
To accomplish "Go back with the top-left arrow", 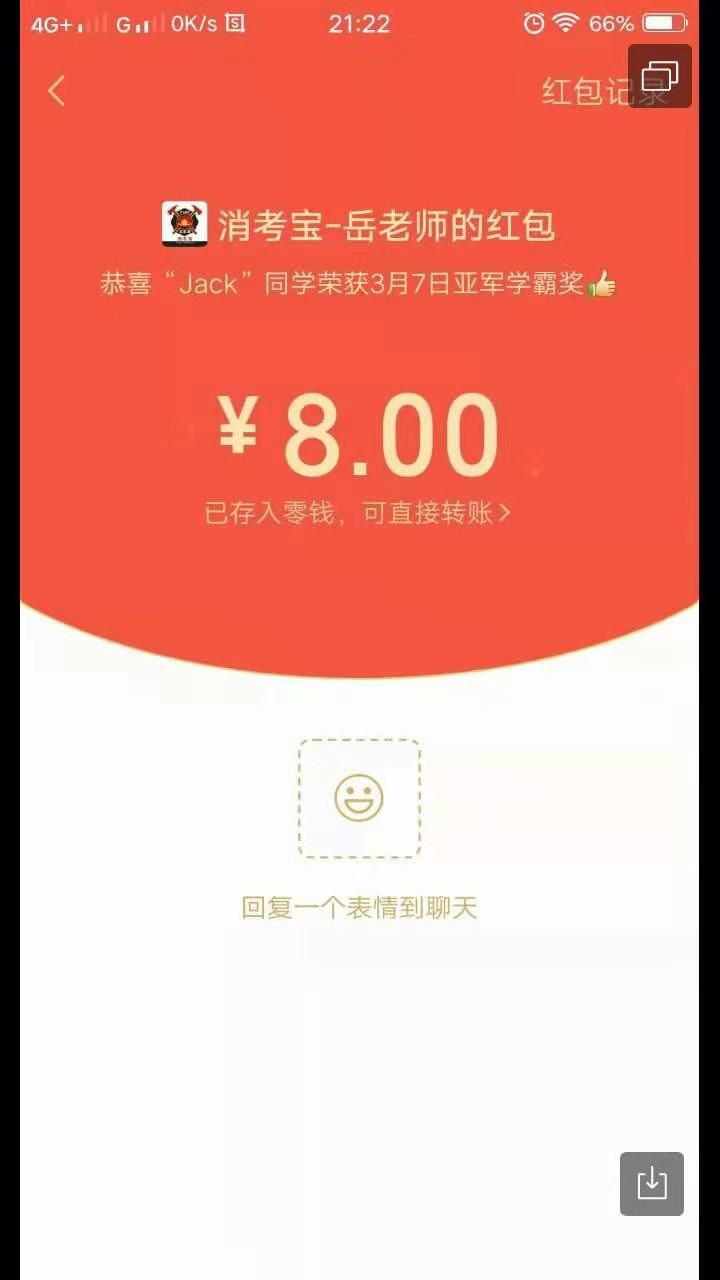I will point(56,91).
